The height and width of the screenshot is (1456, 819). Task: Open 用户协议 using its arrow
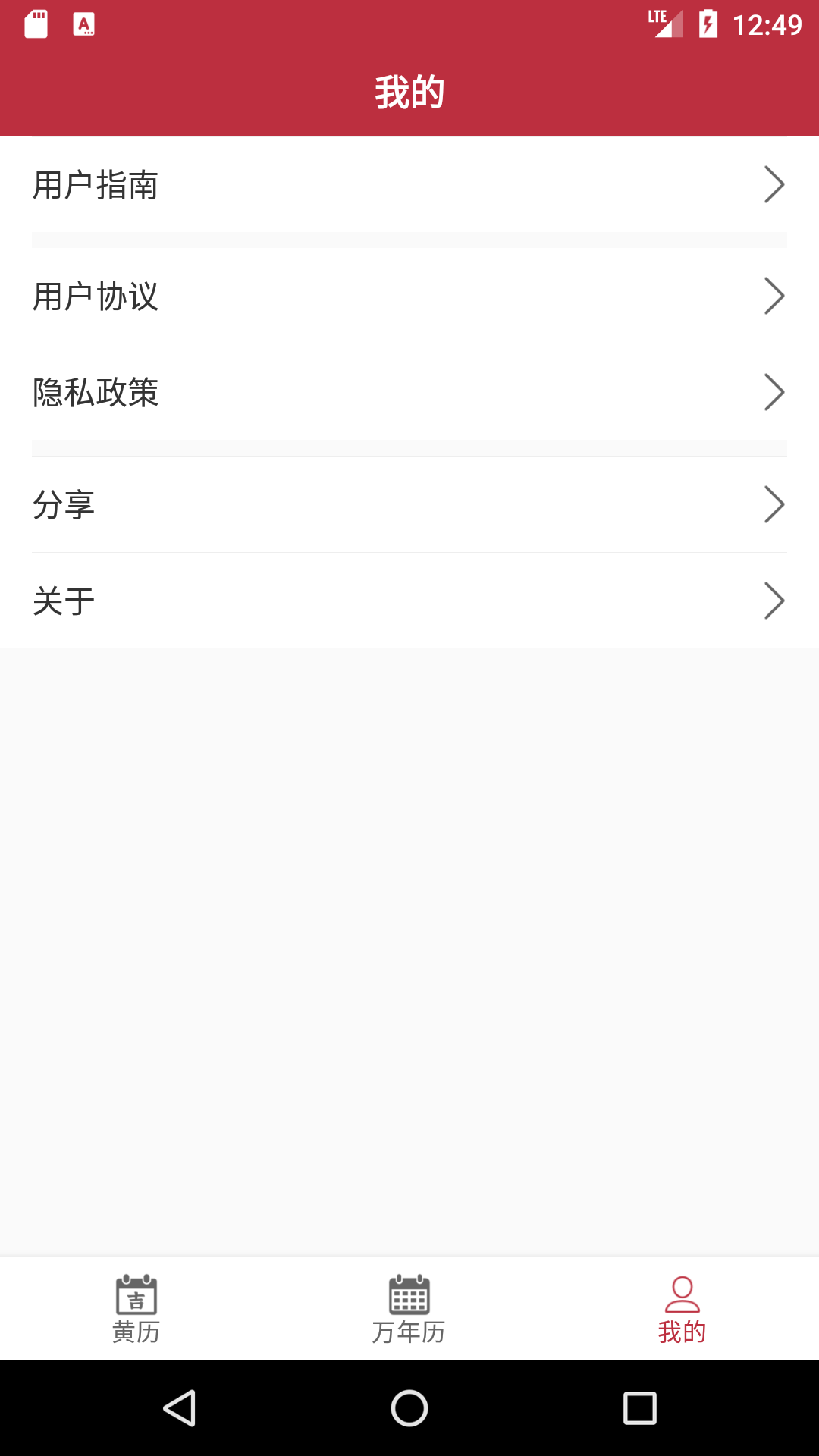pyautogui.click(x=775, y=296)
